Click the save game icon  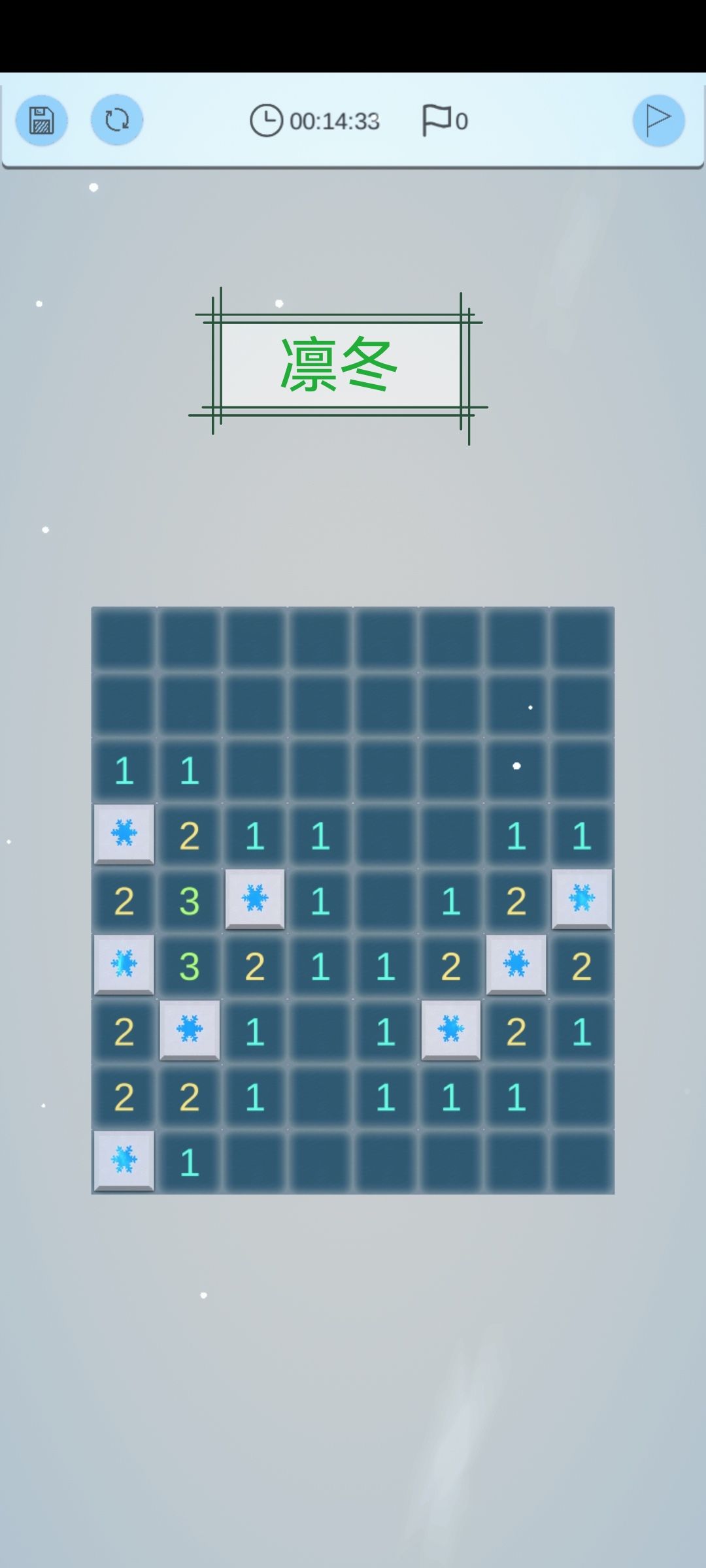pyautogui.click(x=41, y=120)
